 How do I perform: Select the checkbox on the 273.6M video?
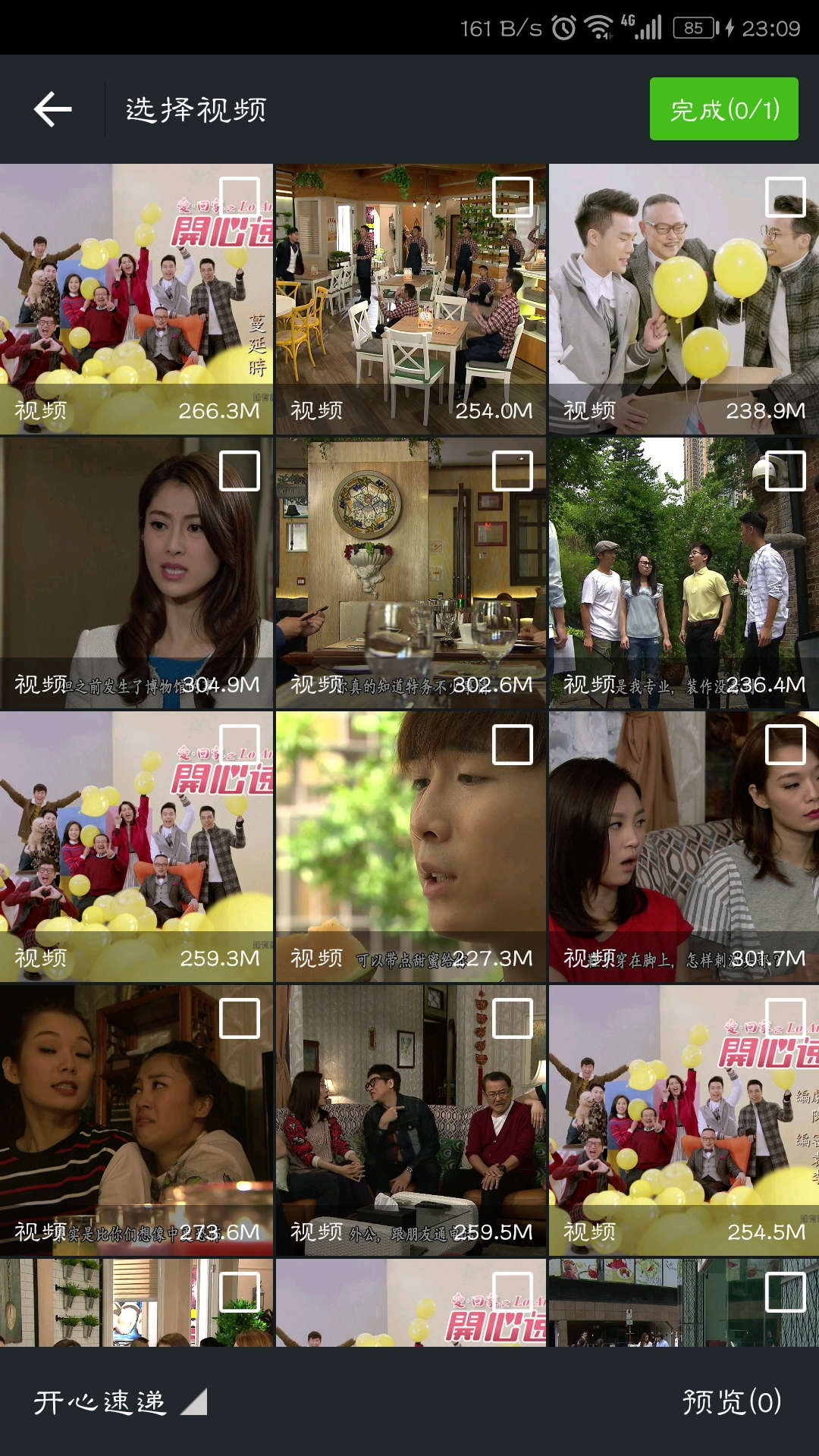point(240,1018)
